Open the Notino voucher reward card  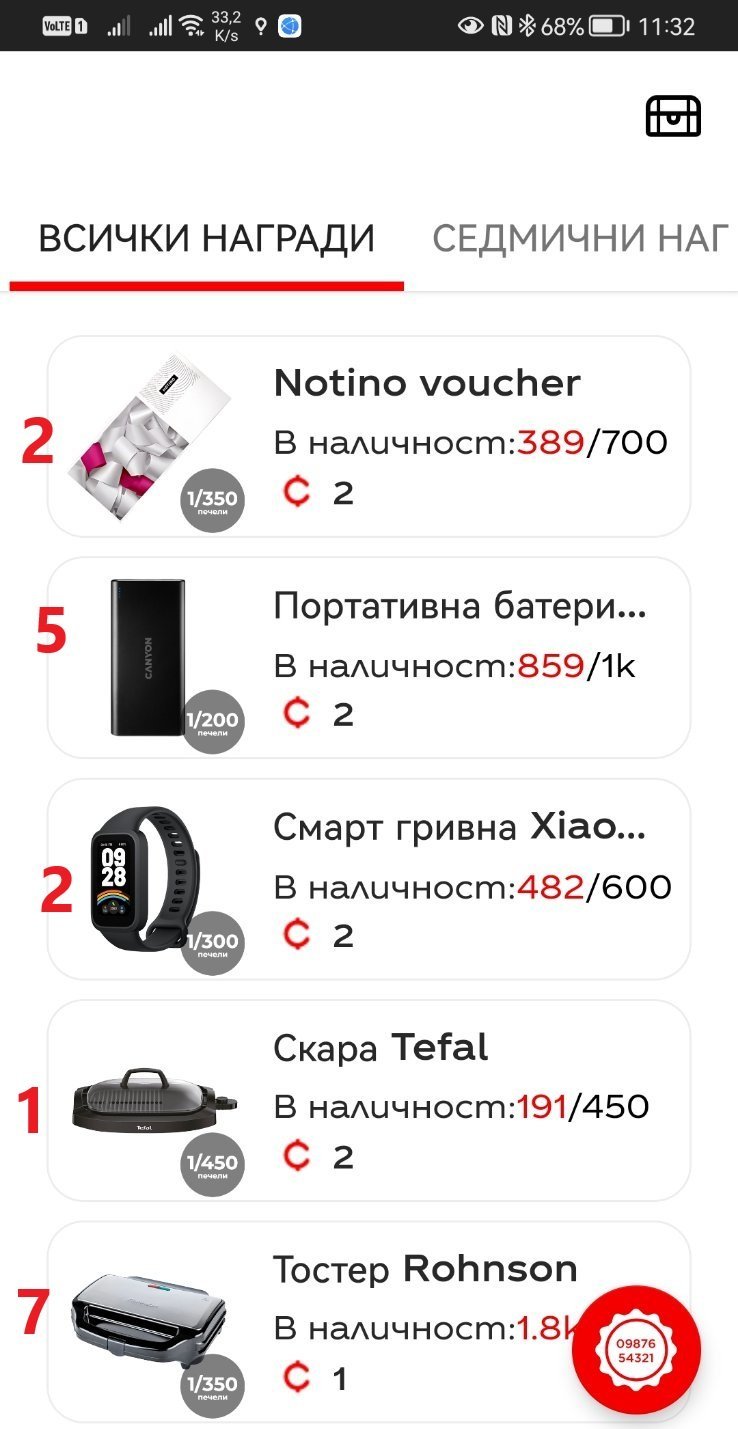[369, 437]
